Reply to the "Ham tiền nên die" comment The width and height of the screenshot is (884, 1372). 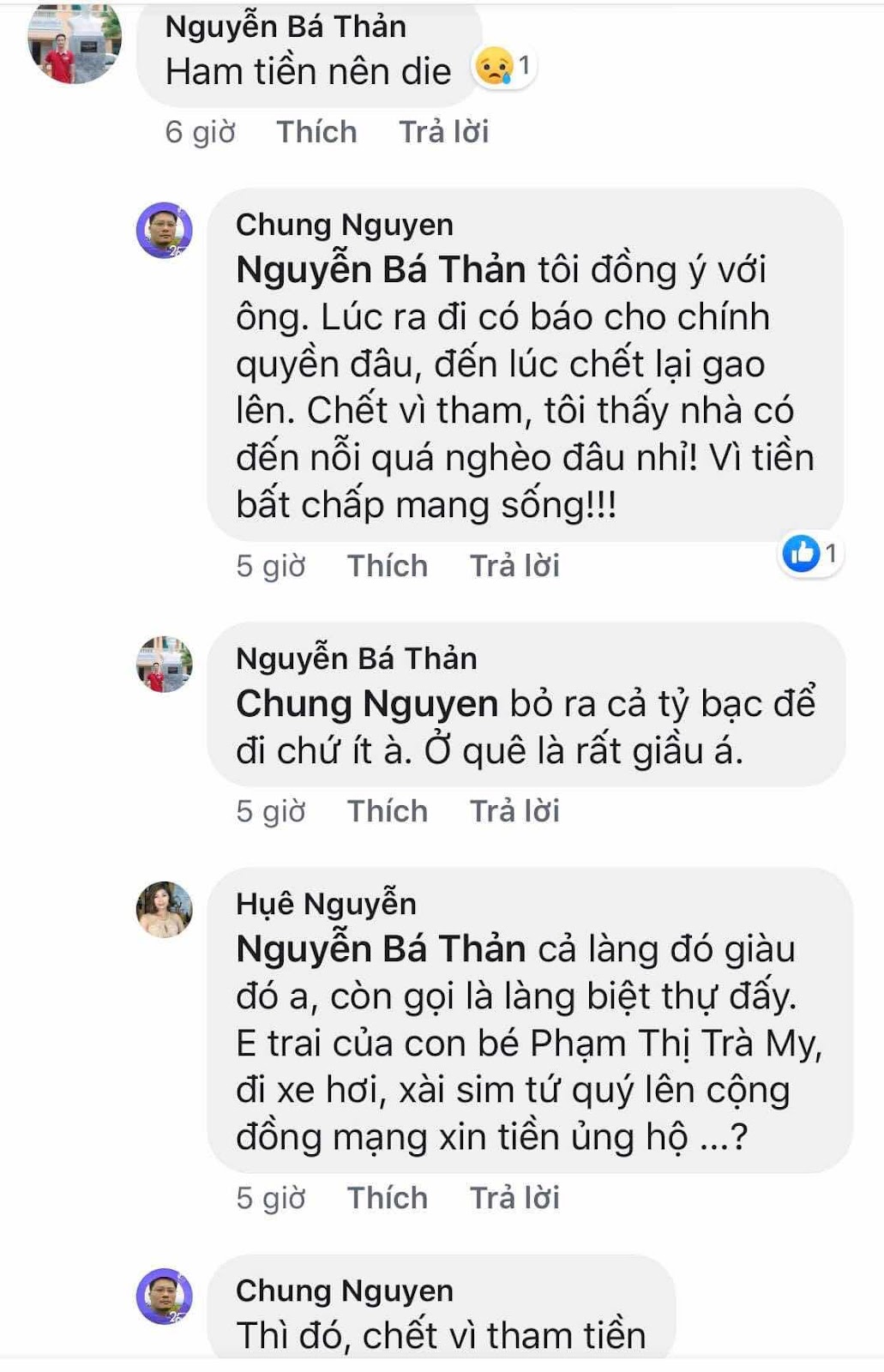click(443, 132)
